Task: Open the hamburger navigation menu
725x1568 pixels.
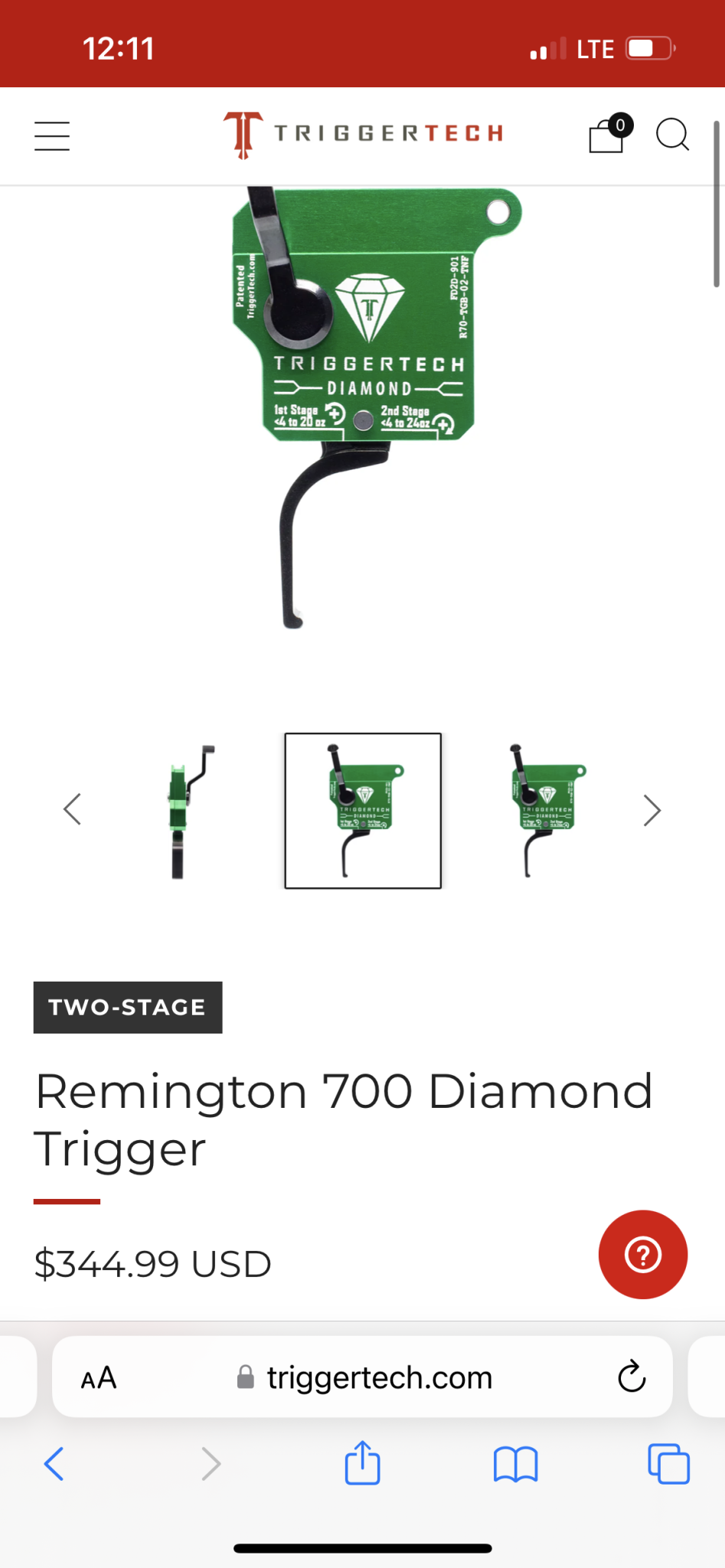Action: click(52, 136)
